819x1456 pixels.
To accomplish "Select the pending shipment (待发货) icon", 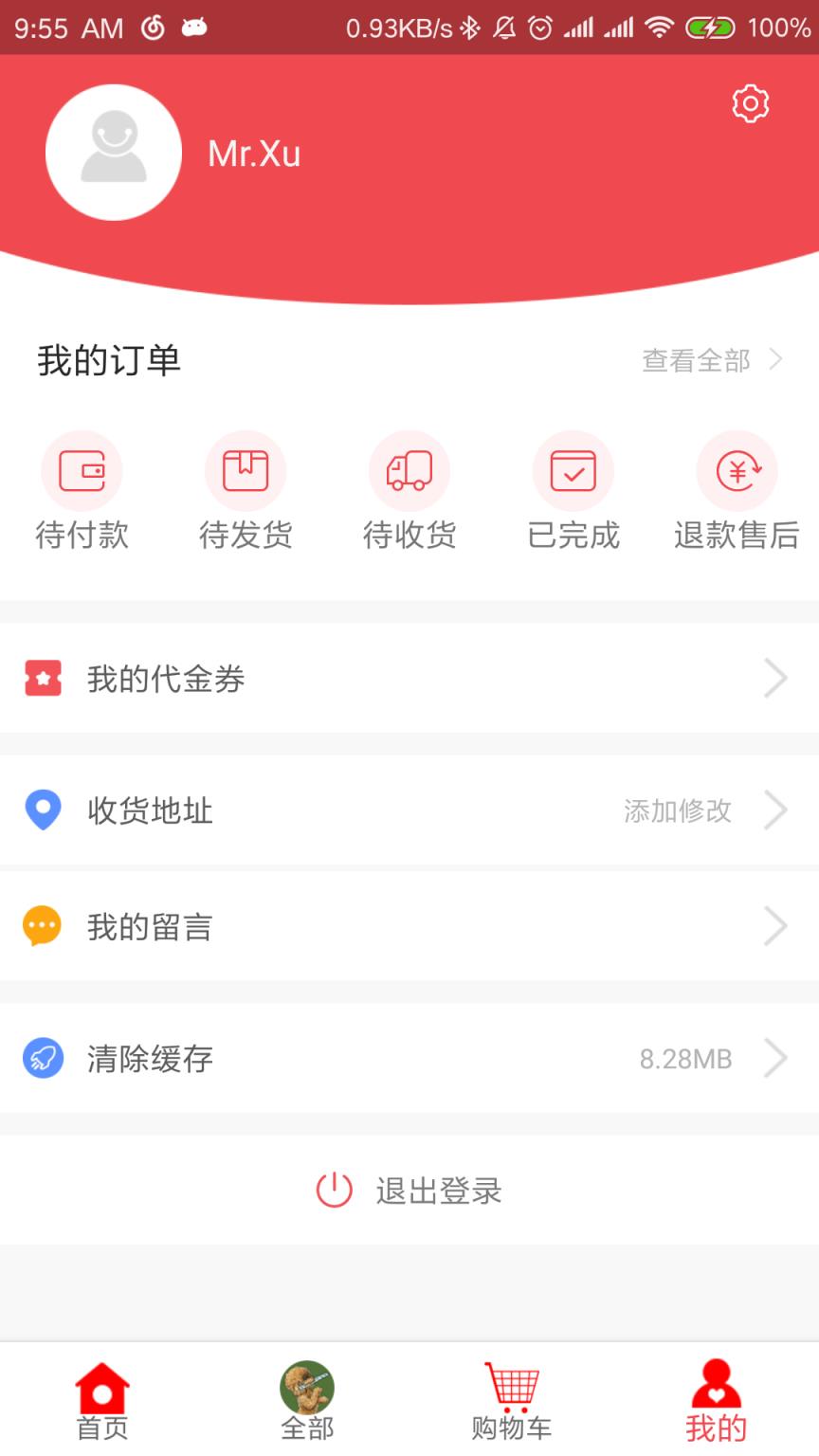I will [x=246, y=471].
